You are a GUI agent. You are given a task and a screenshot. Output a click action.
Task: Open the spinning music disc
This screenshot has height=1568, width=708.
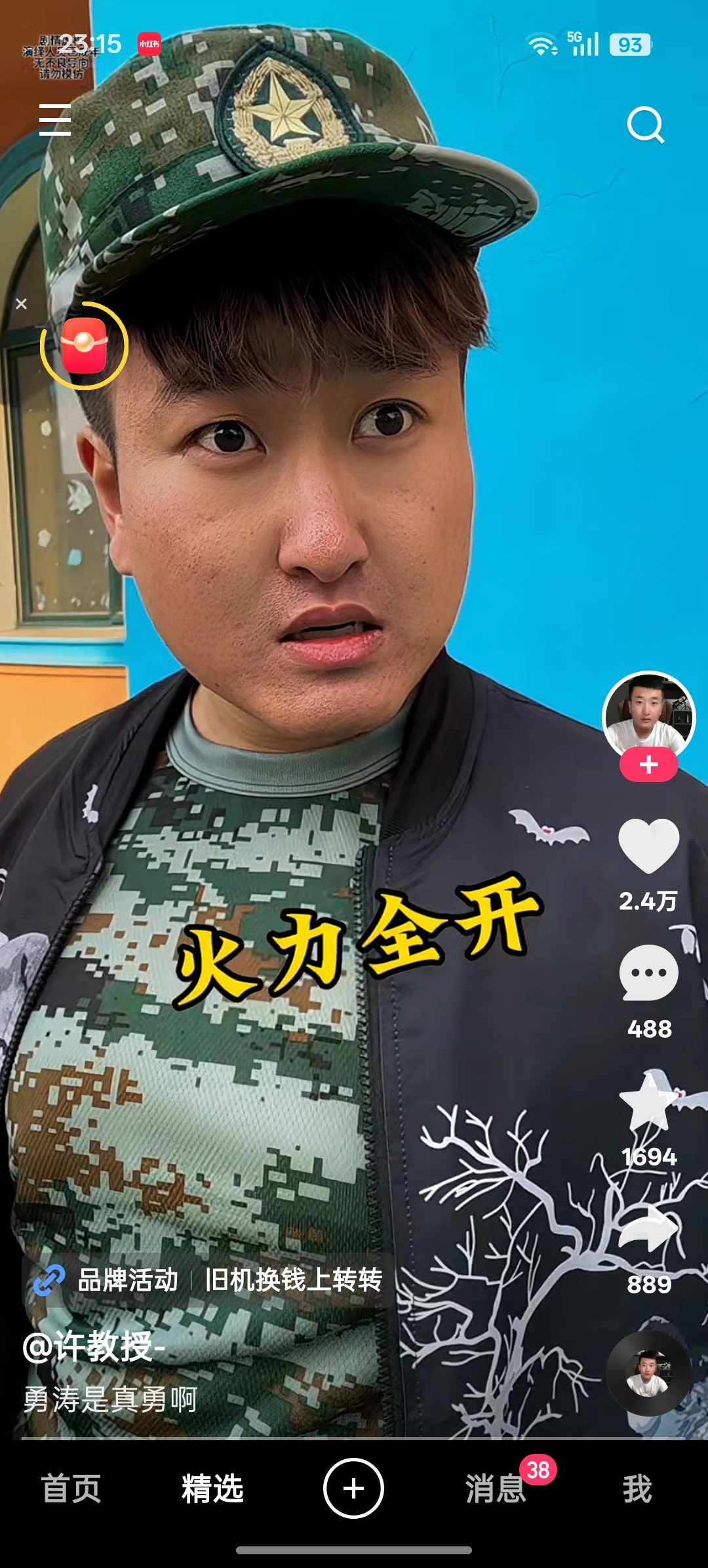pyautogui.click(x=648, y=1373)
